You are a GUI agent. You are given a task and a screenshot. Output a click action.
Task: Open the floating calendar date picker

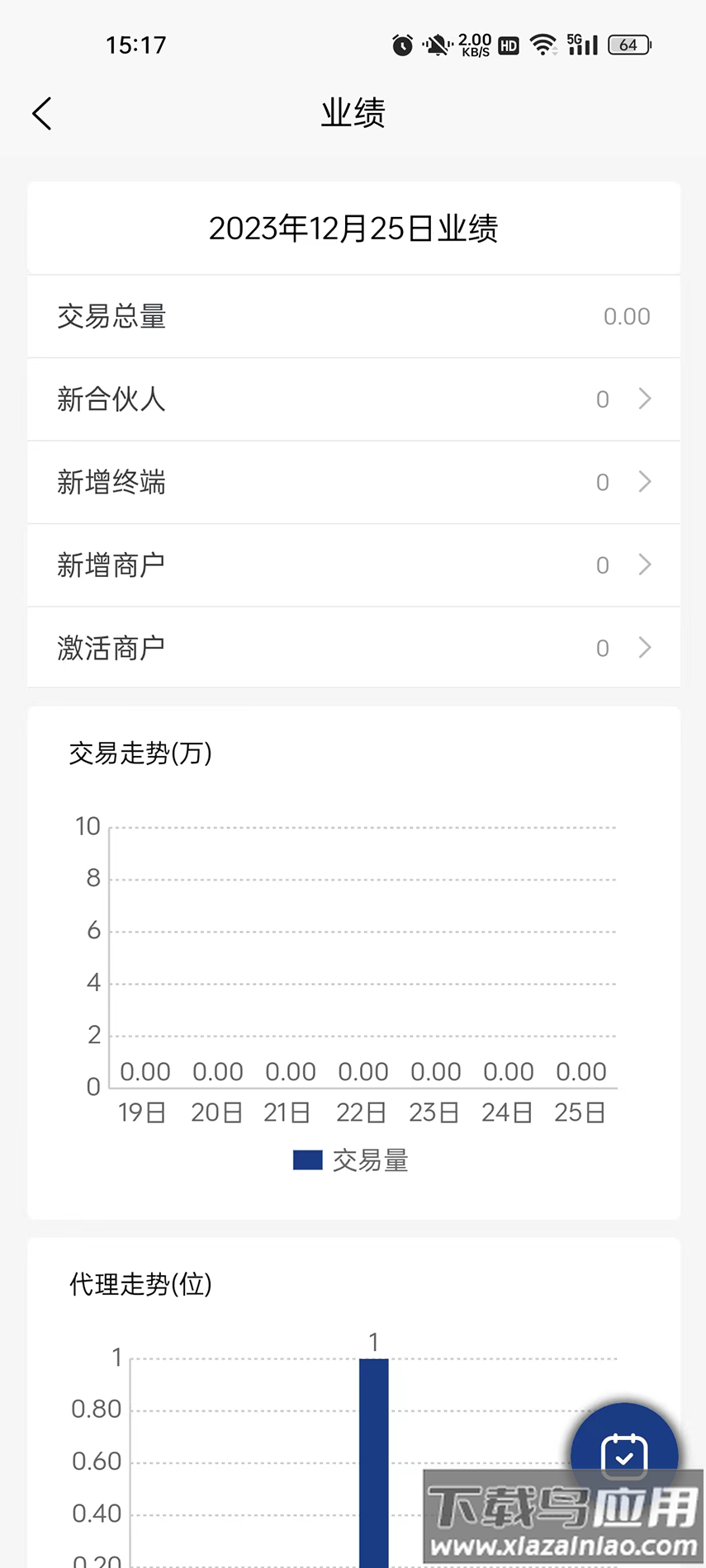pos(624,1454)
